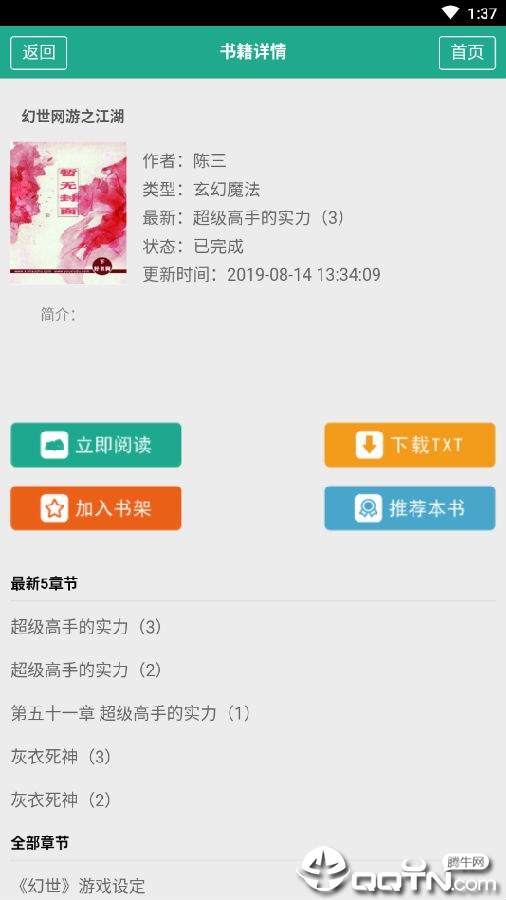
Task: Open chapter 灰衣死神（3）
Action: click(x=61, y=757)
